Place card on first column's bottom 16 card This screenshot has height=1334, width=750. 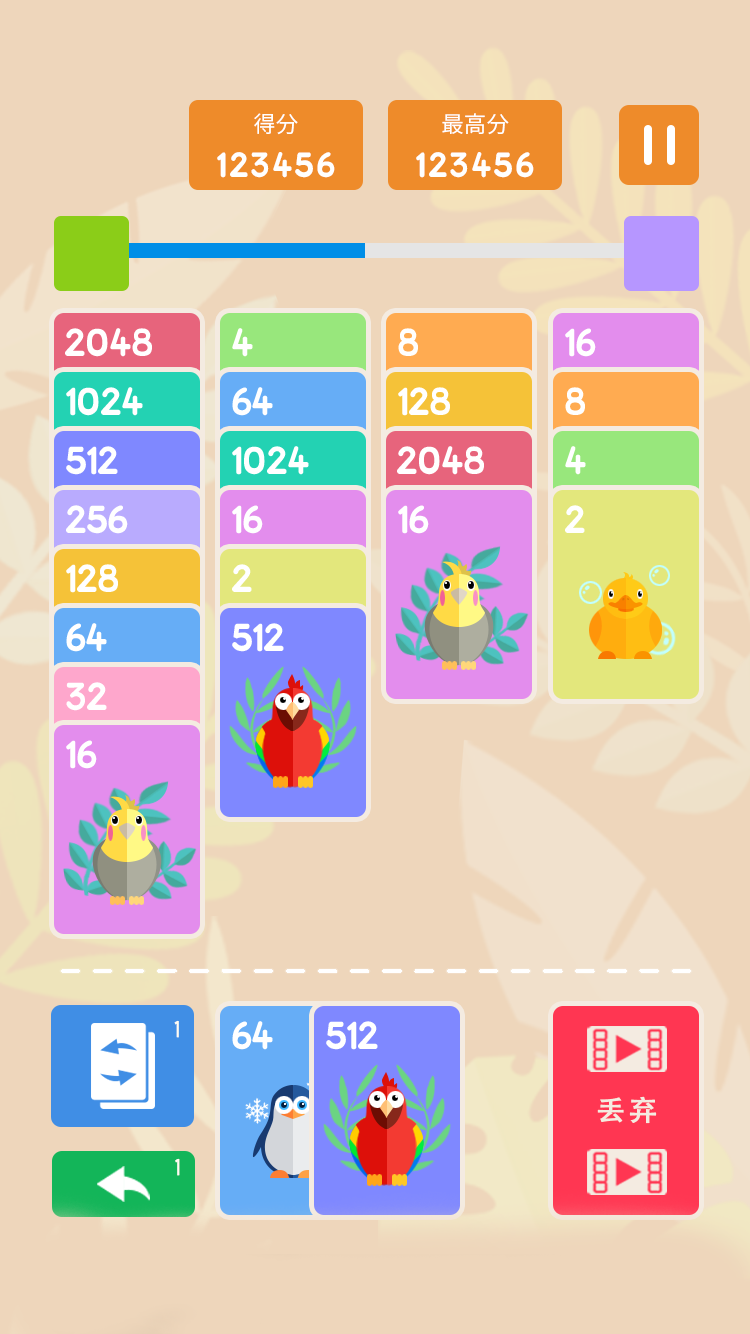127,830
